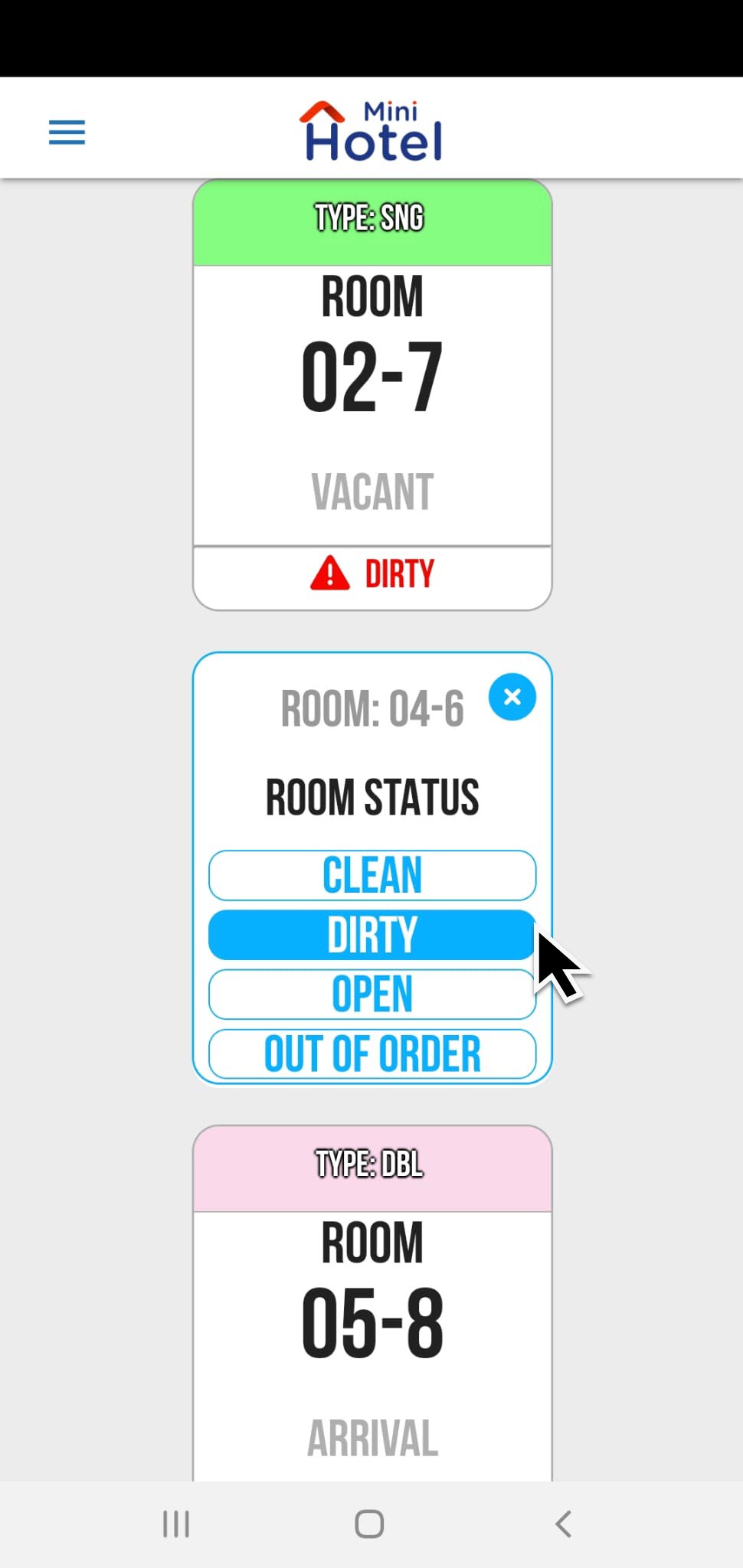Viewport: 743px width, 1568px height.
Task: Set room 04-6 status to Clean
Action: pyautogui.click(x=372, y=875)
